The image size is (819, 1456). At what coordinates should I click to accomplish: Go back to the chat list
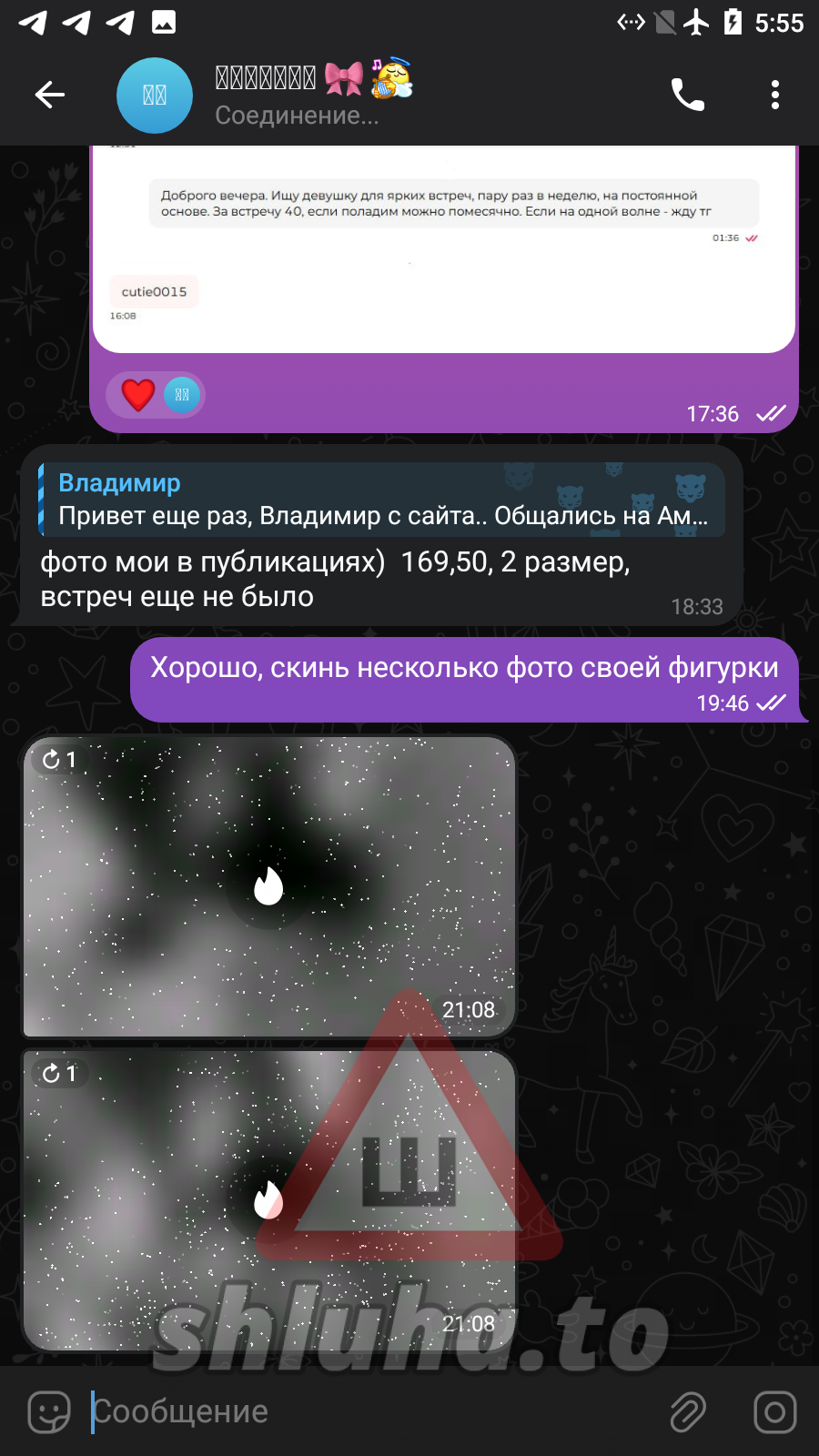(50, 95)
